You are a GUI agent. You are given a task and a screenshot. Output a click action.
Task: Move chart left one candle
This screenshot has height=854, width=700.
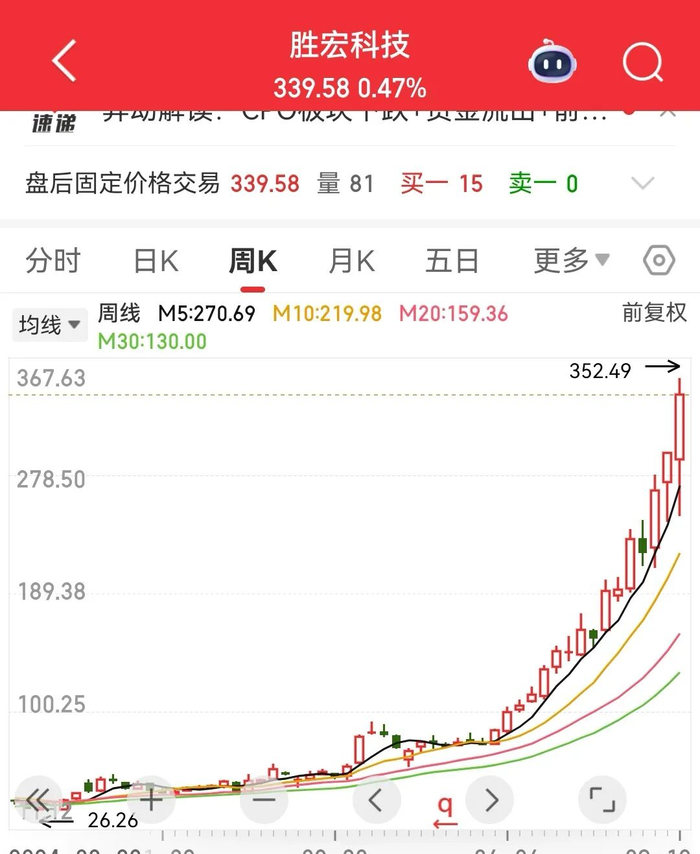(376, 800)
